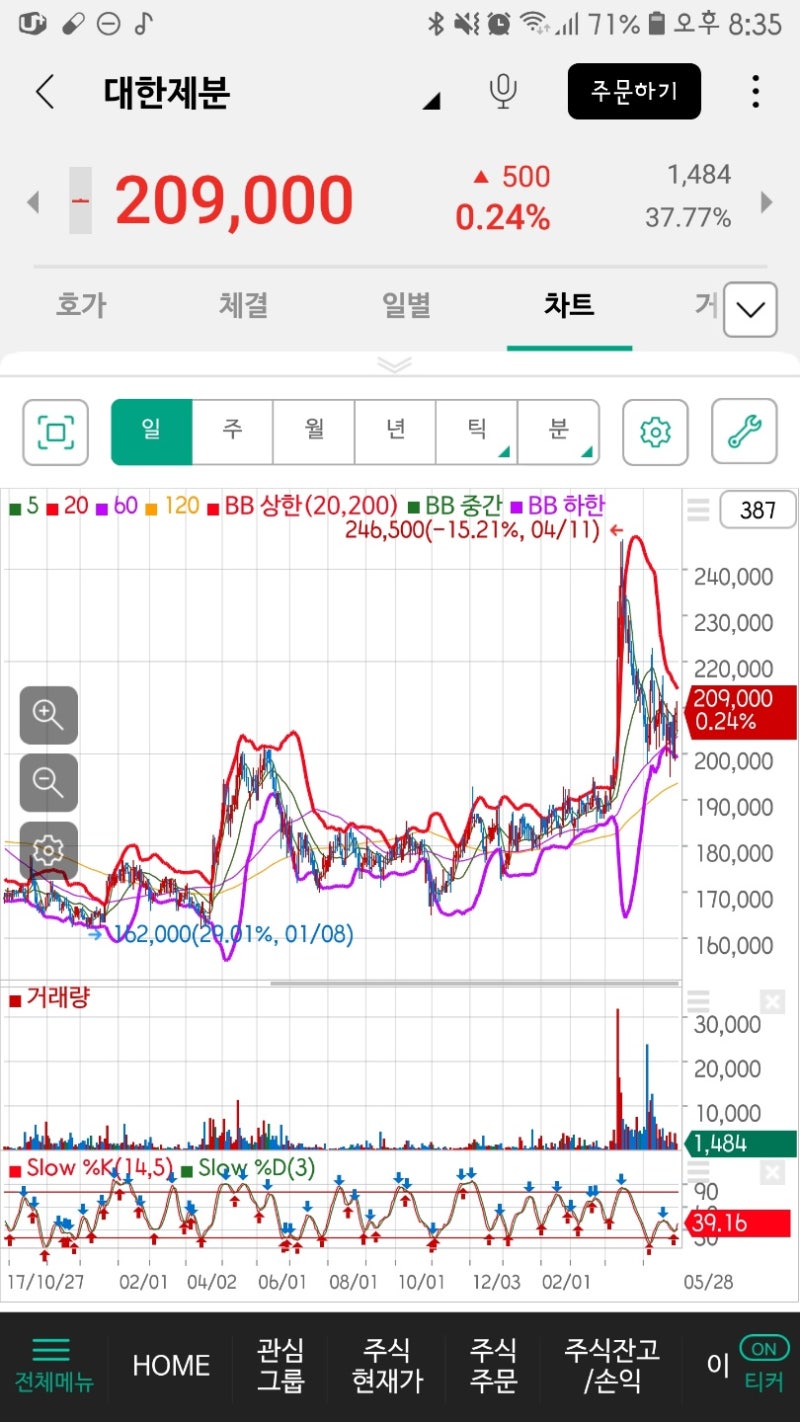Open 전체메뉴 full menu
The image size is (800, 1422).
click(53, 1365)
